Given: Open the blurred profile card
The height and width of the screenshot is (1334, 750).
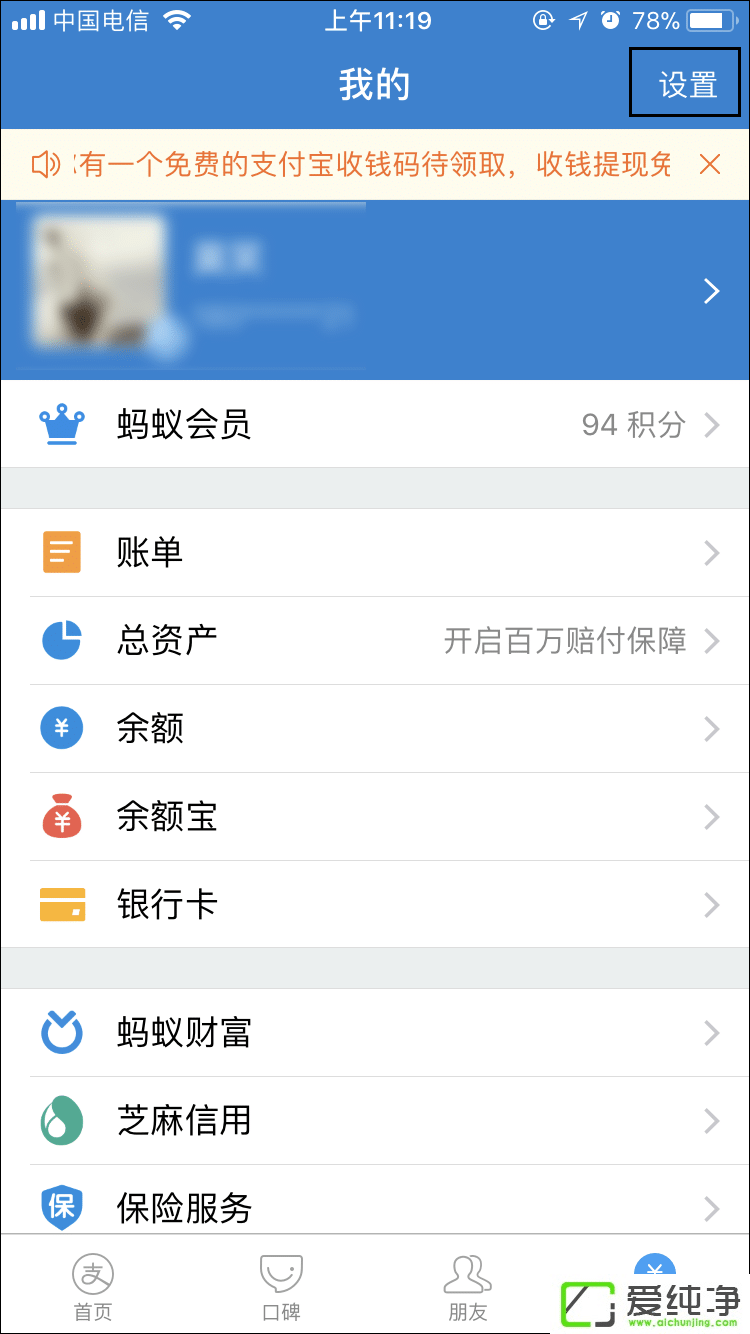Looking at the screenshot, I should 375,290.
